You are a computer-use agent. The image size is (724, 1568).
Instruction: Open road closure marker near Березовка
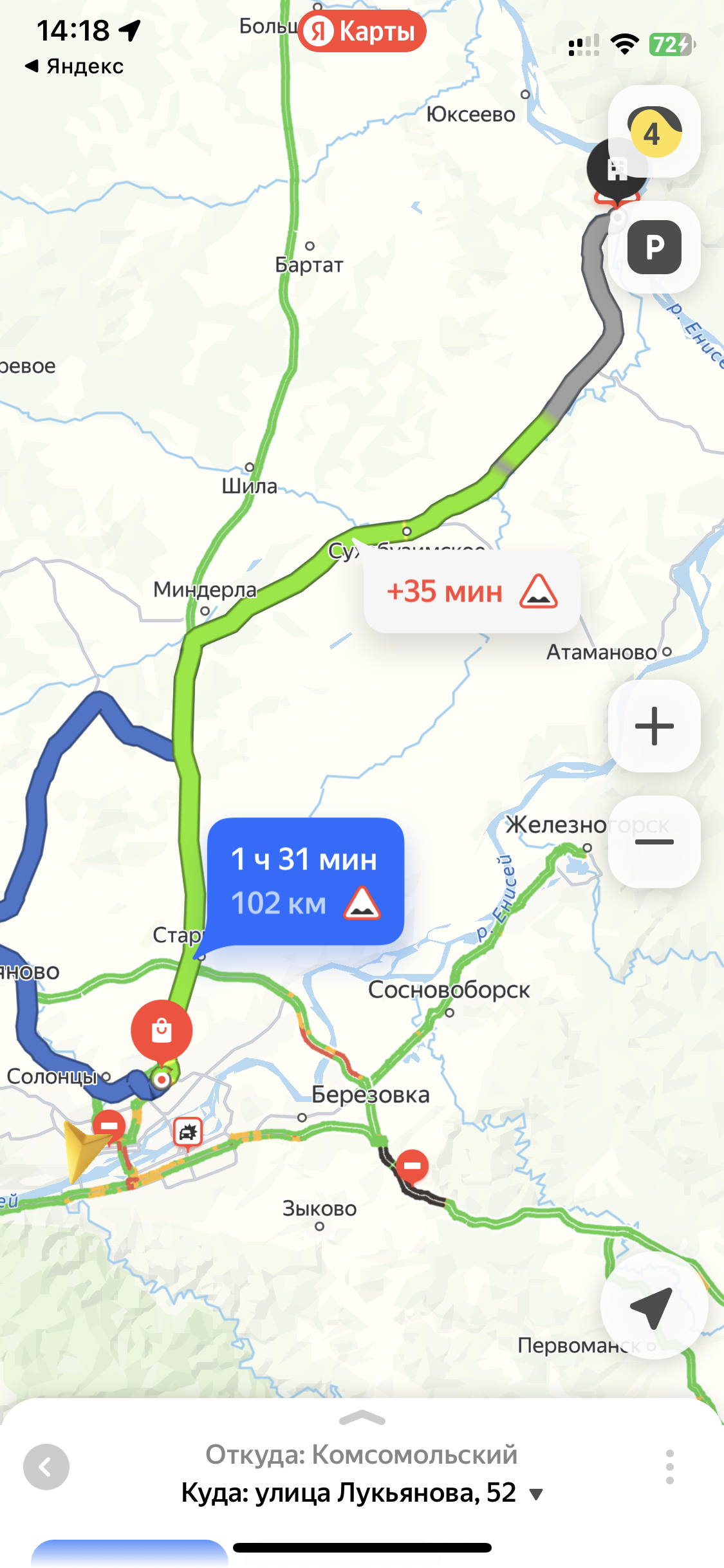pyautogui.click(x=412, y=1166)
